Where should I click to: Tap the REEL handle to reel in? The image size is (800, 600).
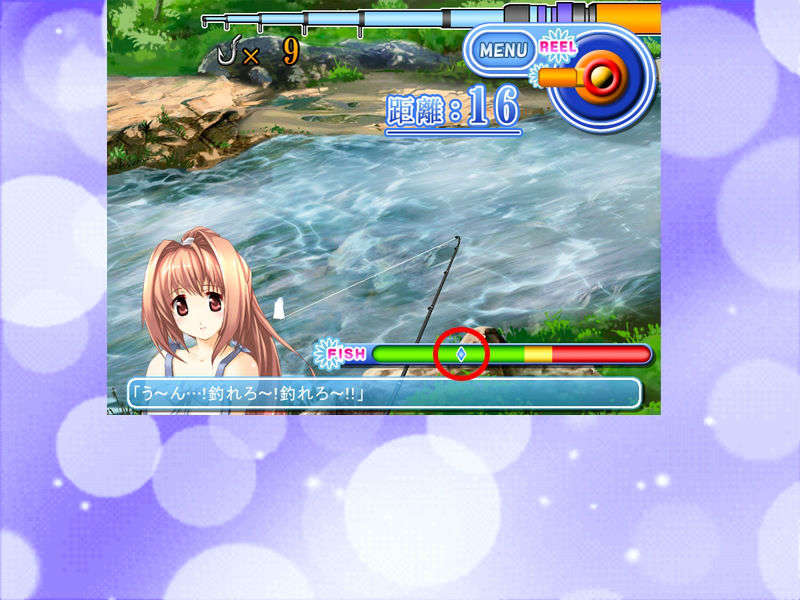coord(601,76)
